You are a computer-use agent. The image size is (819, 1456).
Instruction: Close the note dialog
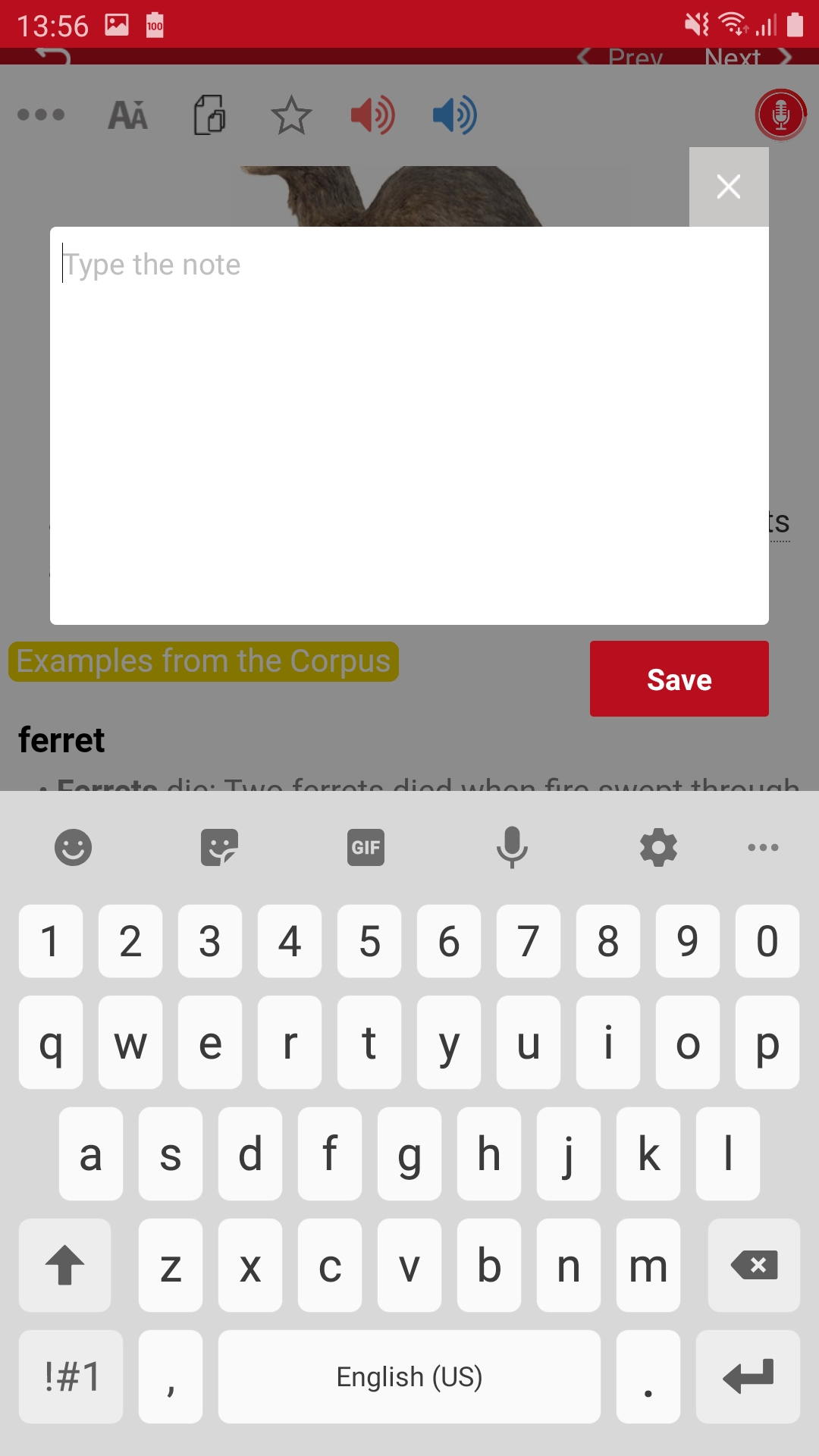[x=728, y=187]
